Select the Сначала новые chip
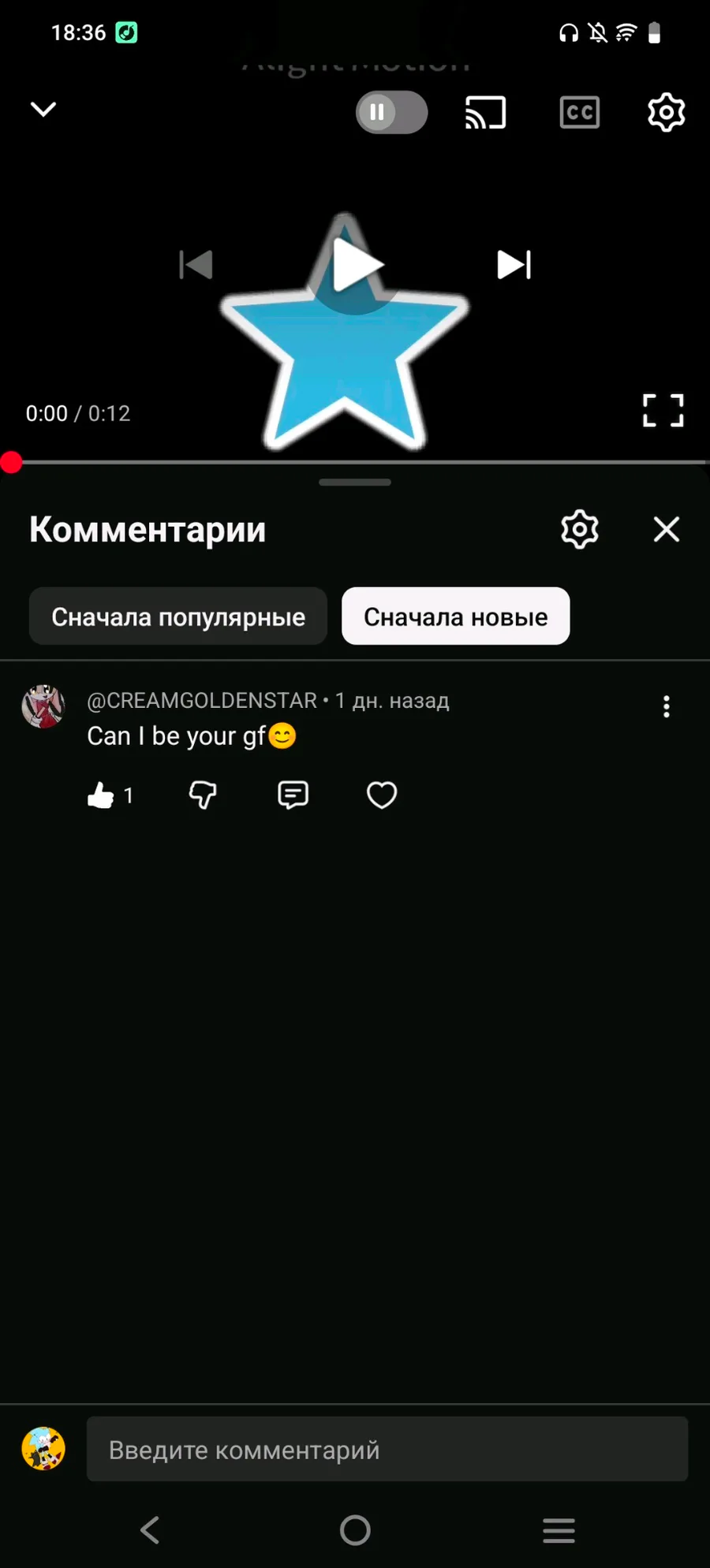This screenshot has width=710, height=1568. coord(455,616)
